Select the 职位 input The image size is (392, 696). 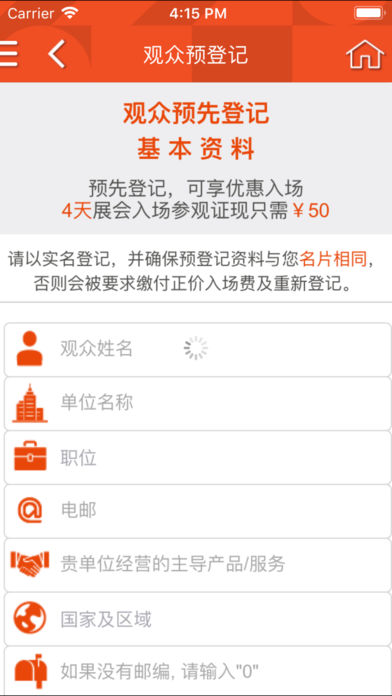198,458
